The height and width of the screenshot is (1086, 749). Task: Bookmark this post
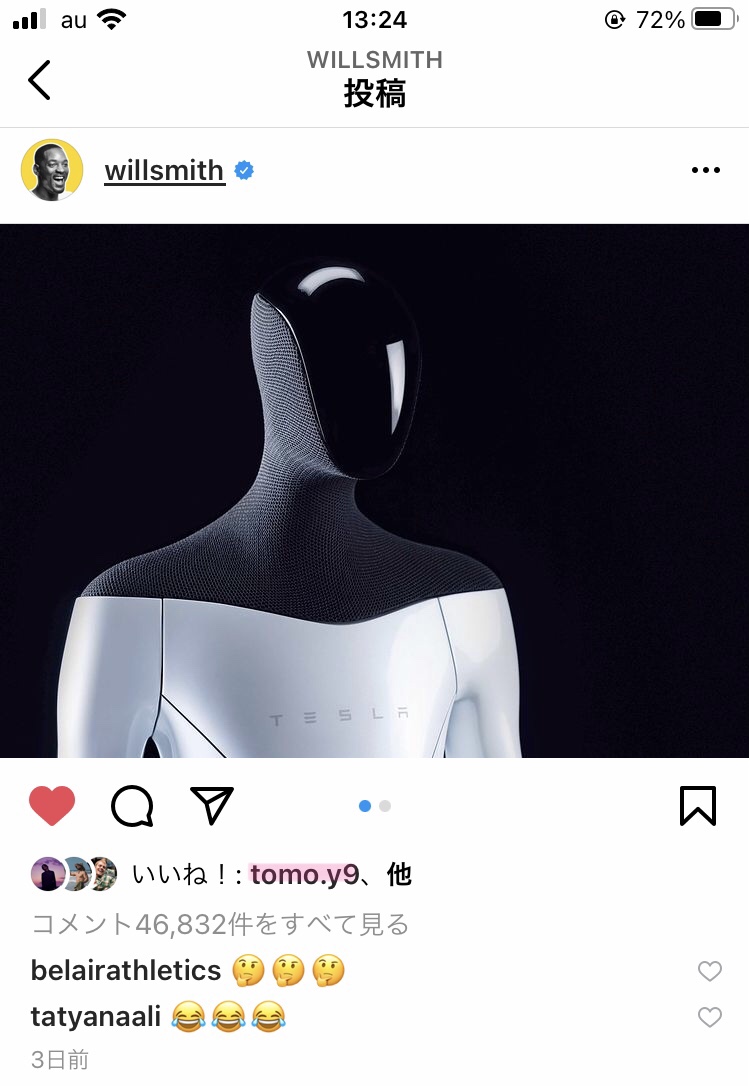[697, 805]
